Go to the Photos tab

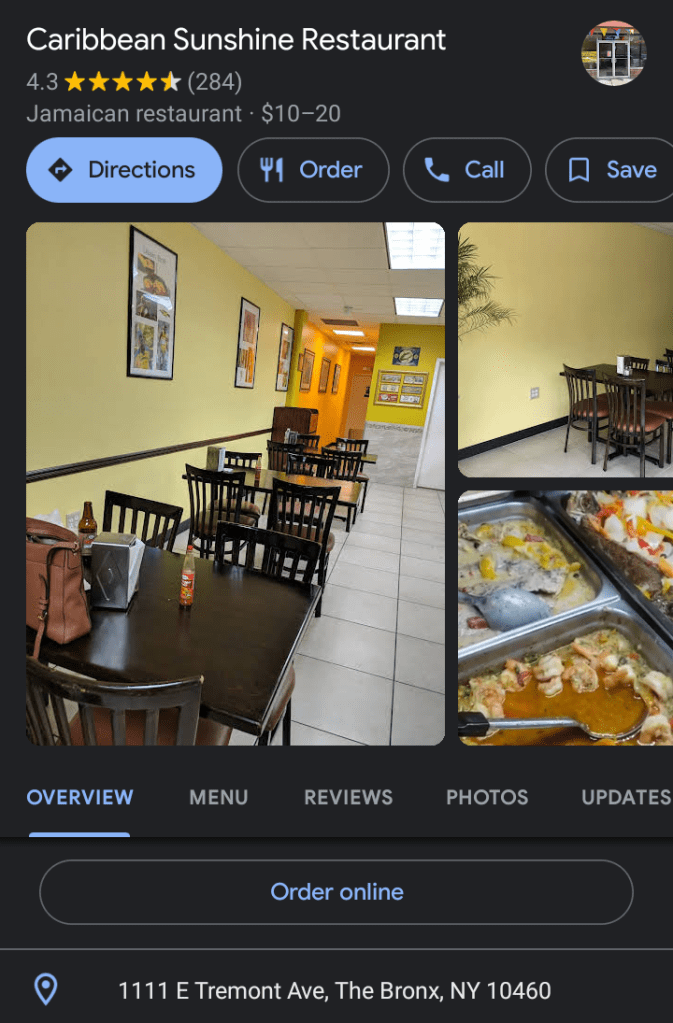pos(487,797)
